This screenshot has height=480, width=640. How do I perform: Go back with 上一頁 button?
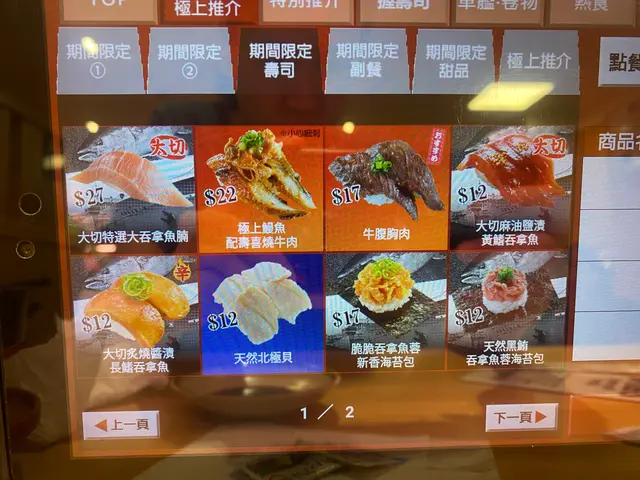pos(121,424)
